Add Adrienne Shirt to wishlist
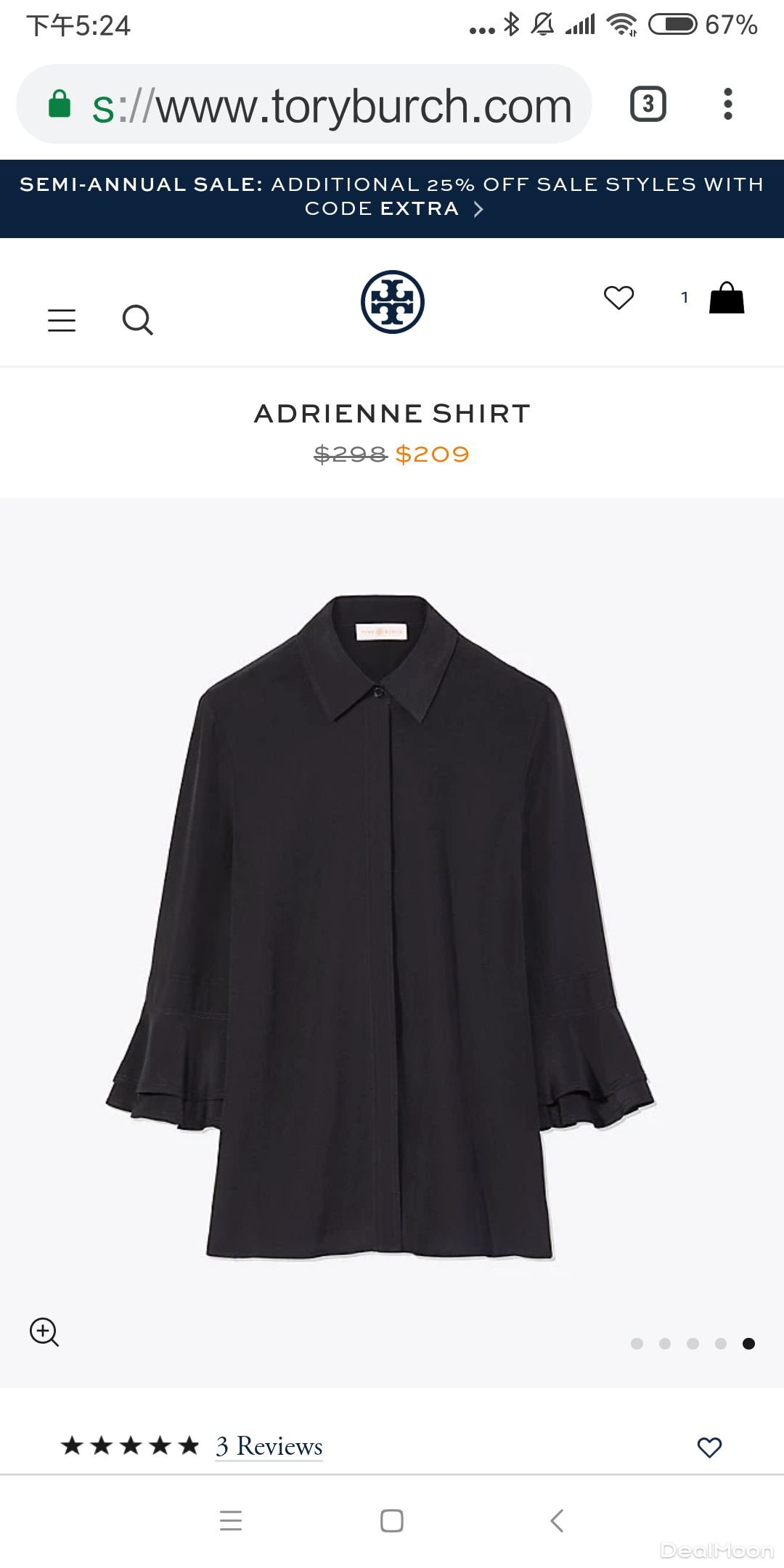This screenshot has height=1568, width=784. 709,1447
